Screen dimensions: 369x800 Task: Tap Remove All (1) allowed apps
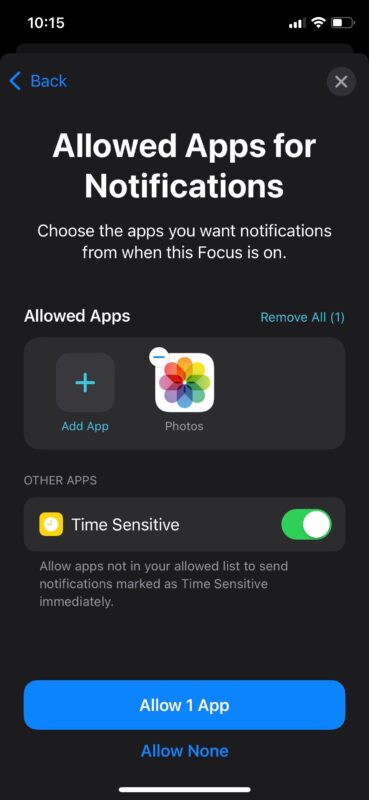(302, 317)
